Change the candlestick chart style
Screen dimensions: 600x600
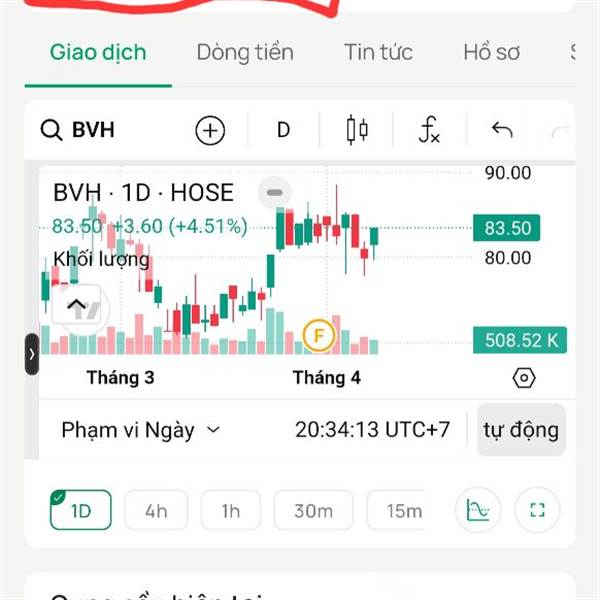click(357, 130)
